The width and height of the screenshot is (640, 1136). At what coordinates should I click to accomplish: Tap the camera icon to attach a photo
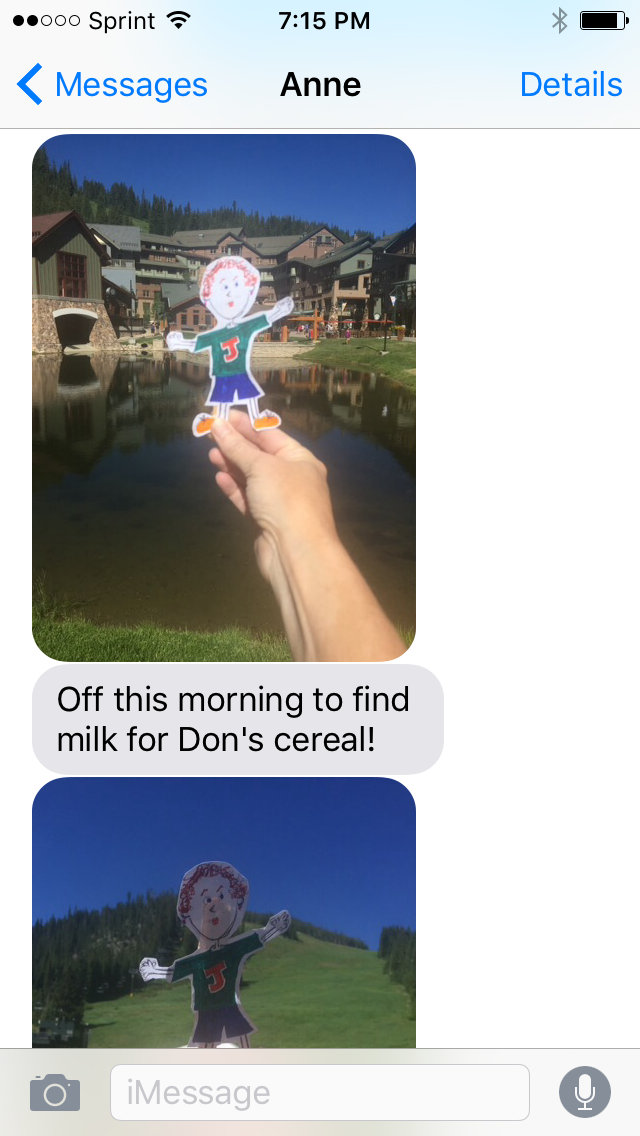pos(55,1092)
